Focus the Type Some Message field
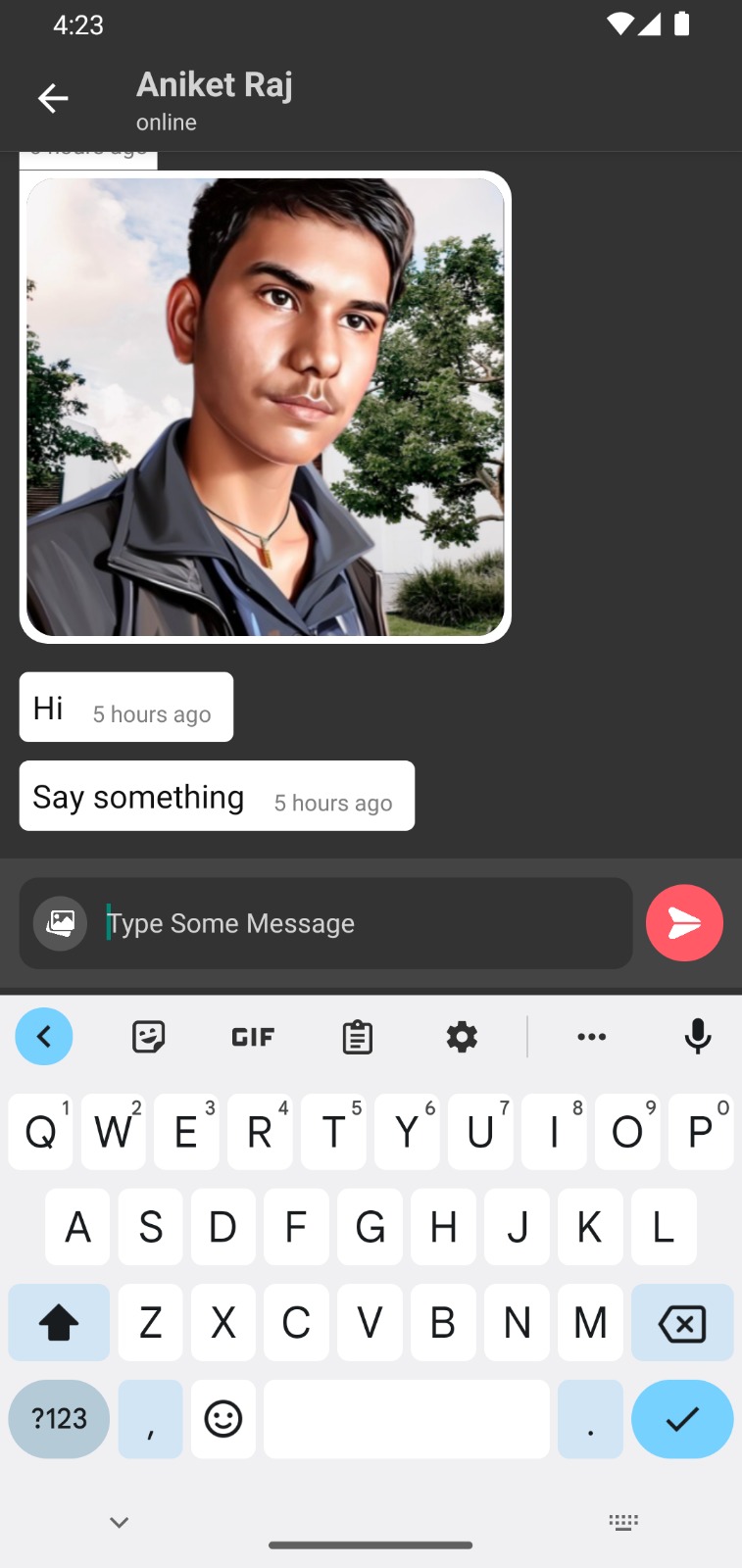This screenshot has height=1568, width=742. 363,923
